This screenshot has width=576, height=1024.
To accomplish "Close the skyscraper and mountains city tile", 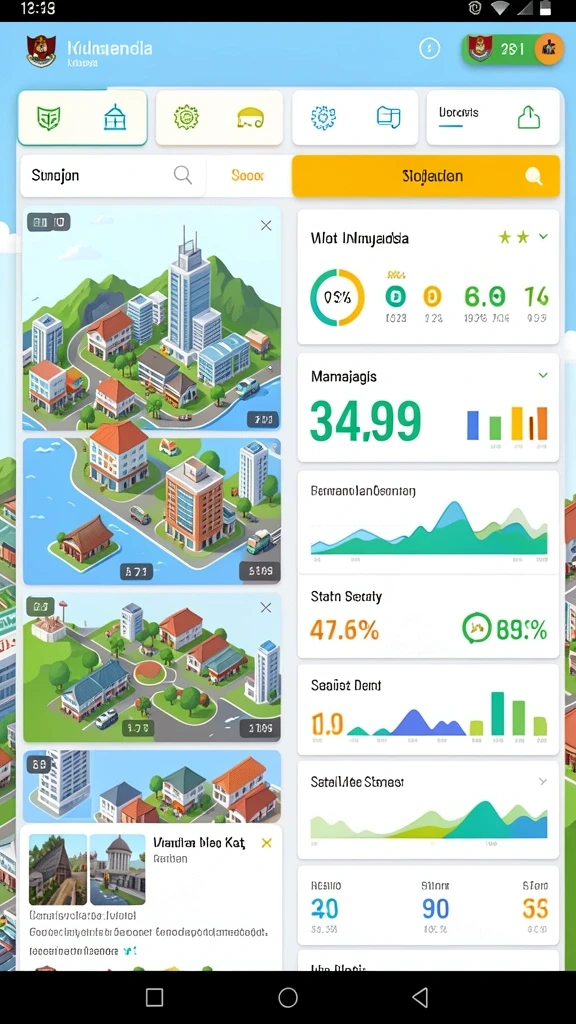I will point(266,225).
